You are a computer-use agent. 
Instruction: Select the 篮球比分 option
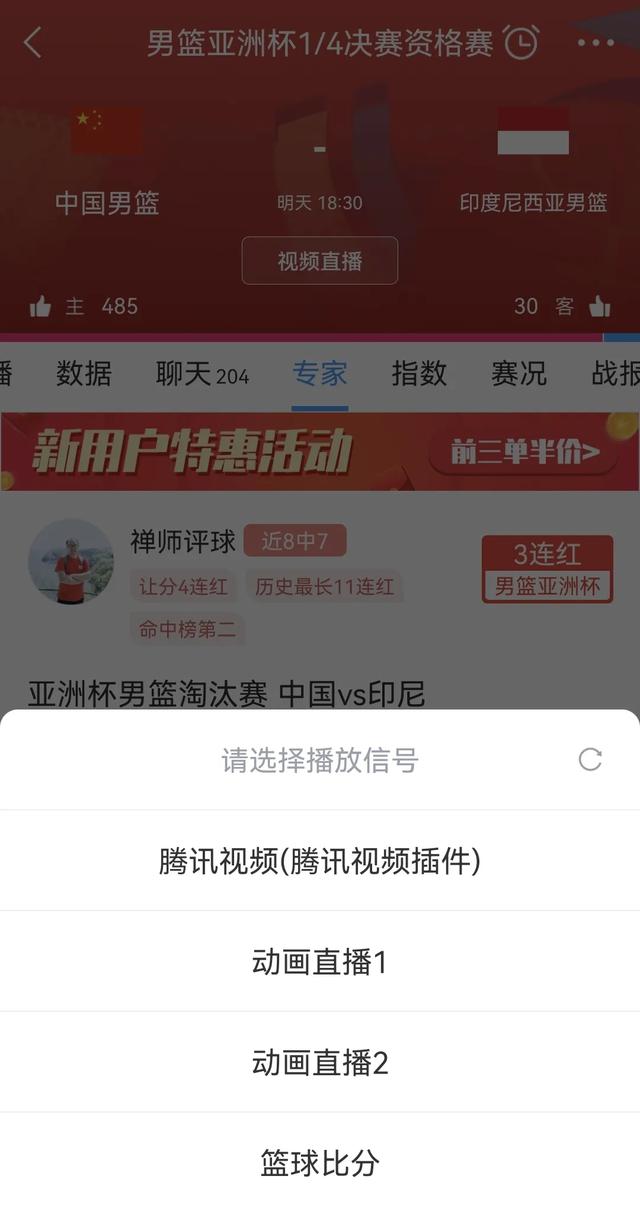tap(320, 1162)
